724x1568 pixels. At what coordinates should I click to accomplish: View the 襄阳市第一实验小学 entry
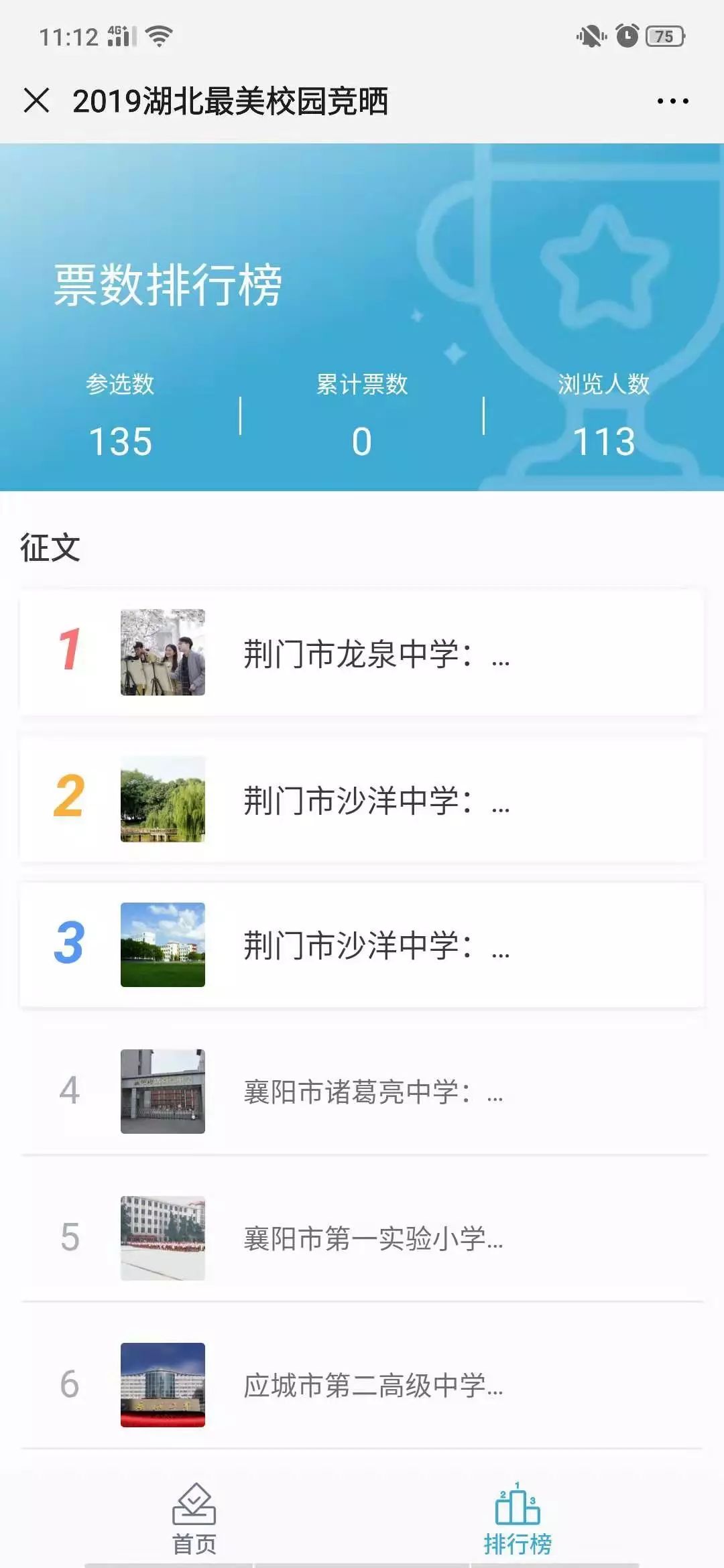tap(362, 1238)
